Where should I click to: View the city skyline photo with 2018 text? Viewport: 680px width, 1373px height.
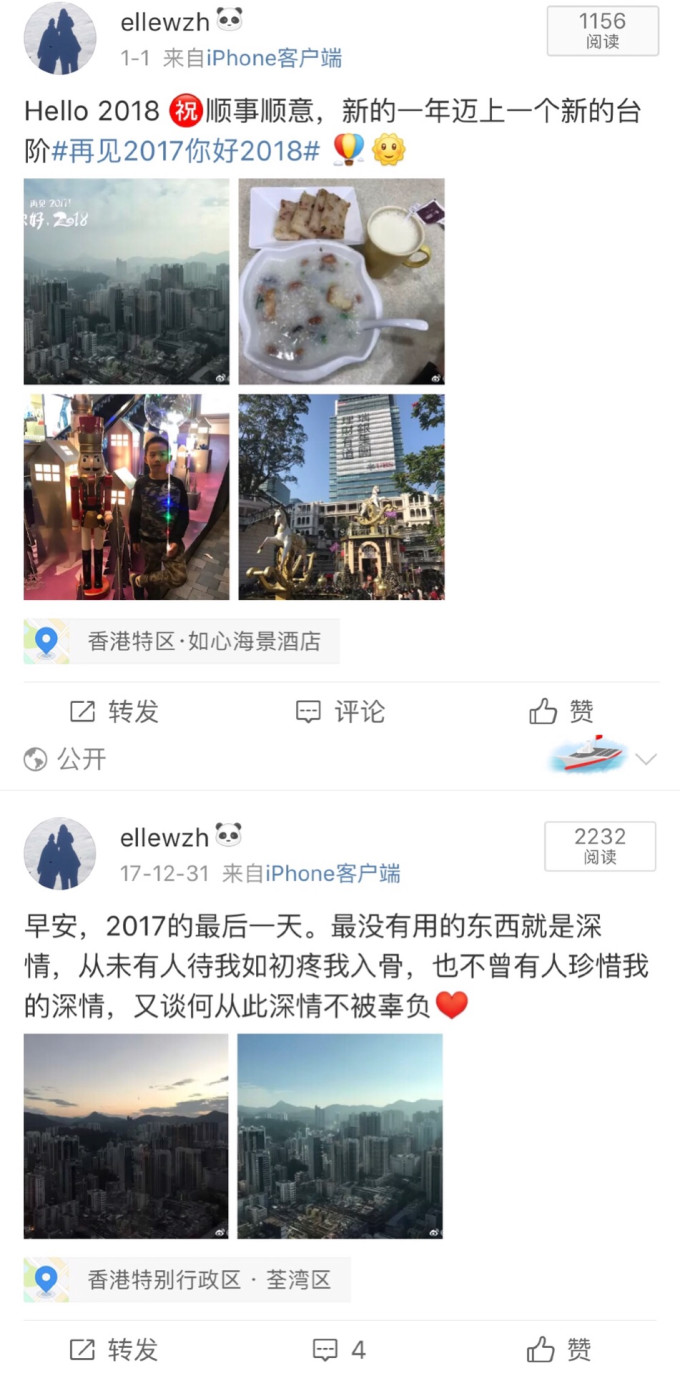tap(126, 281)
